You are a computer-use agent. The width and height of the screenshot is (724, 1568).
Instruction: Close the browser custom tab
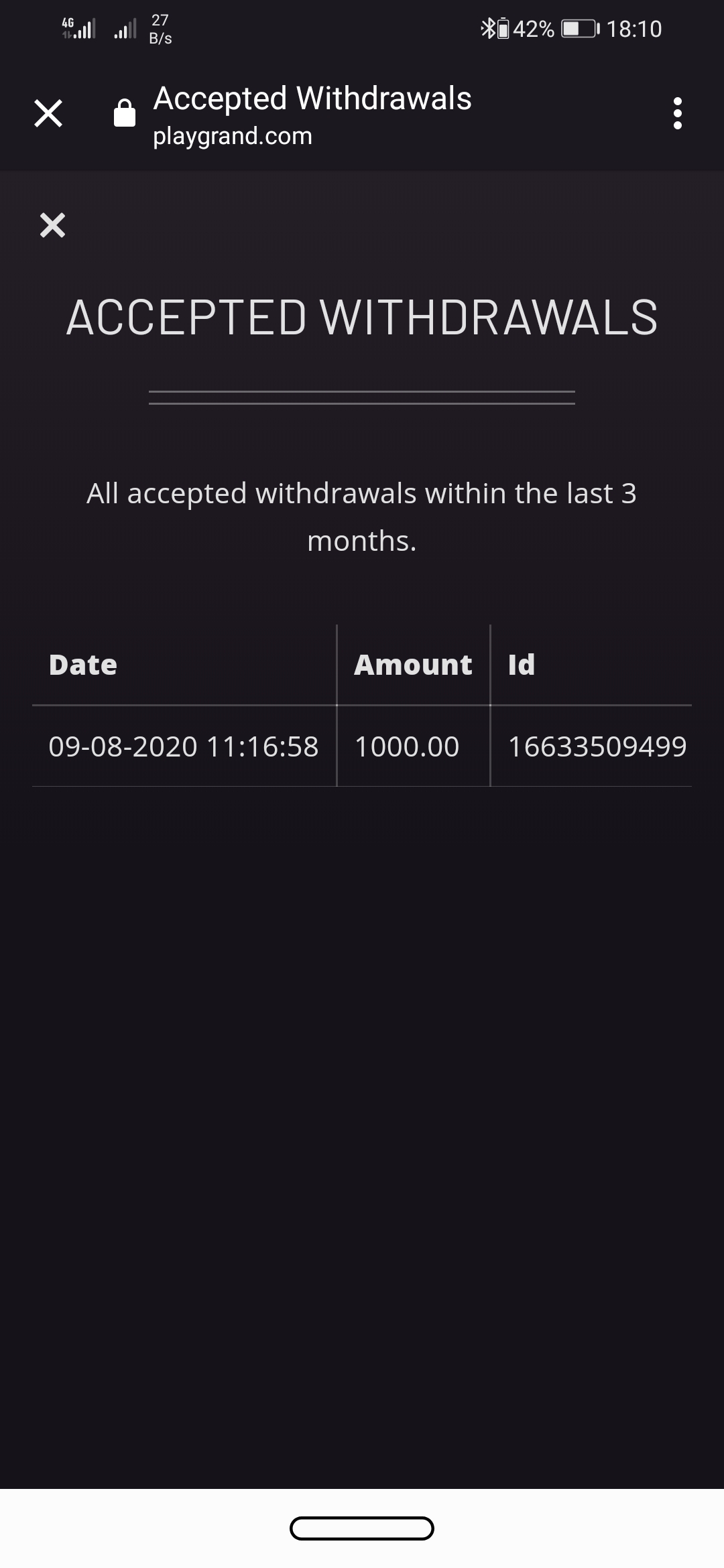click(x=48, y=113)
